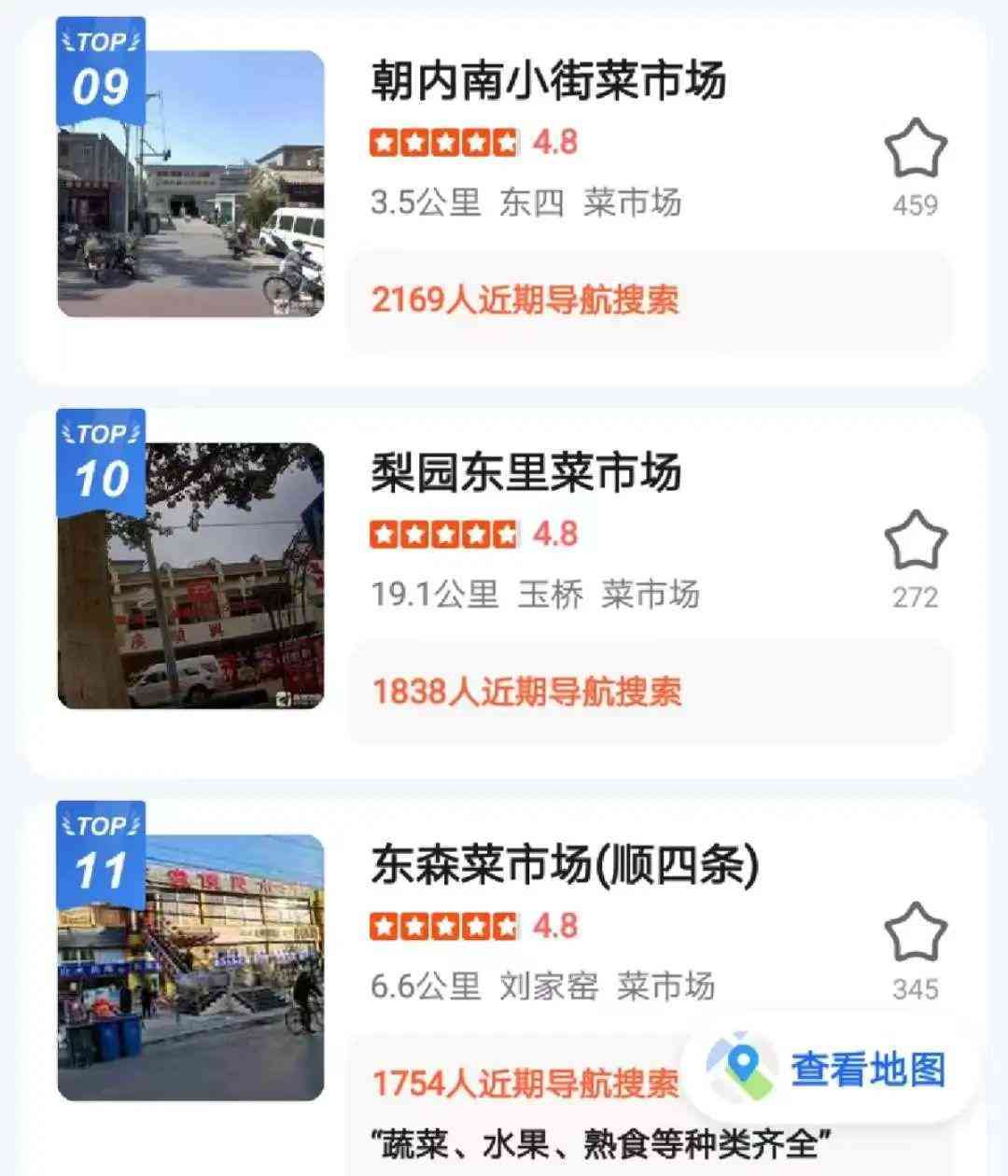This screenshot has height=1176, width=1008.
Task: Star the 东森菜市场(顺四条) listing
Action: click(915, 934)
